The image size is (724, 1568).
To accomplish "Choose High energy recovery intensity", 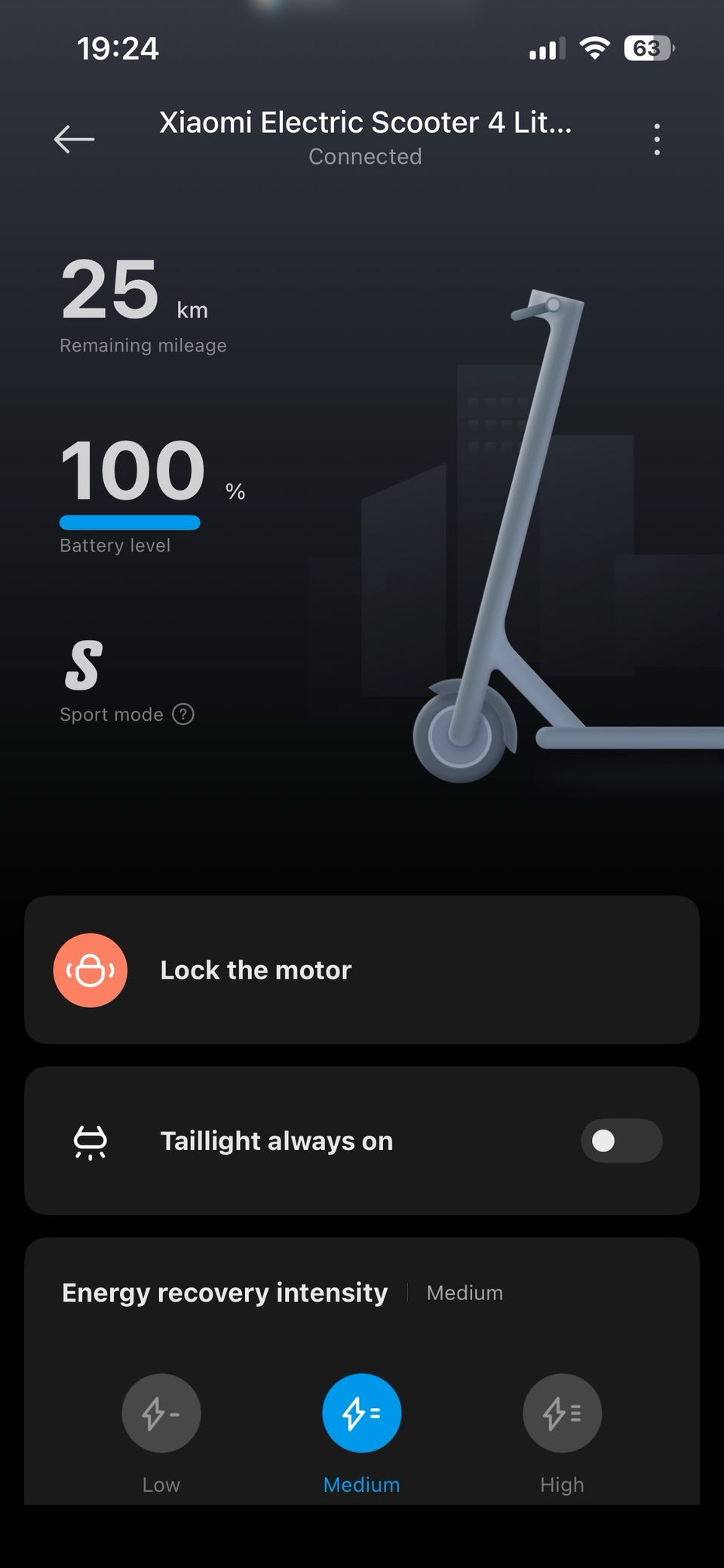I will coord(562,1413).
